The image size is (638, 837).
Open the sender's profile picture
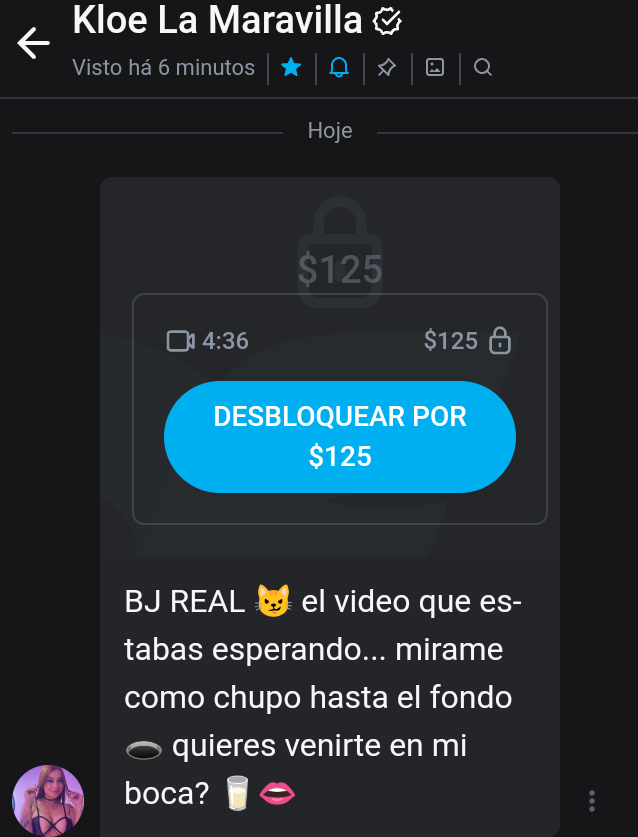tap(48, 800)
